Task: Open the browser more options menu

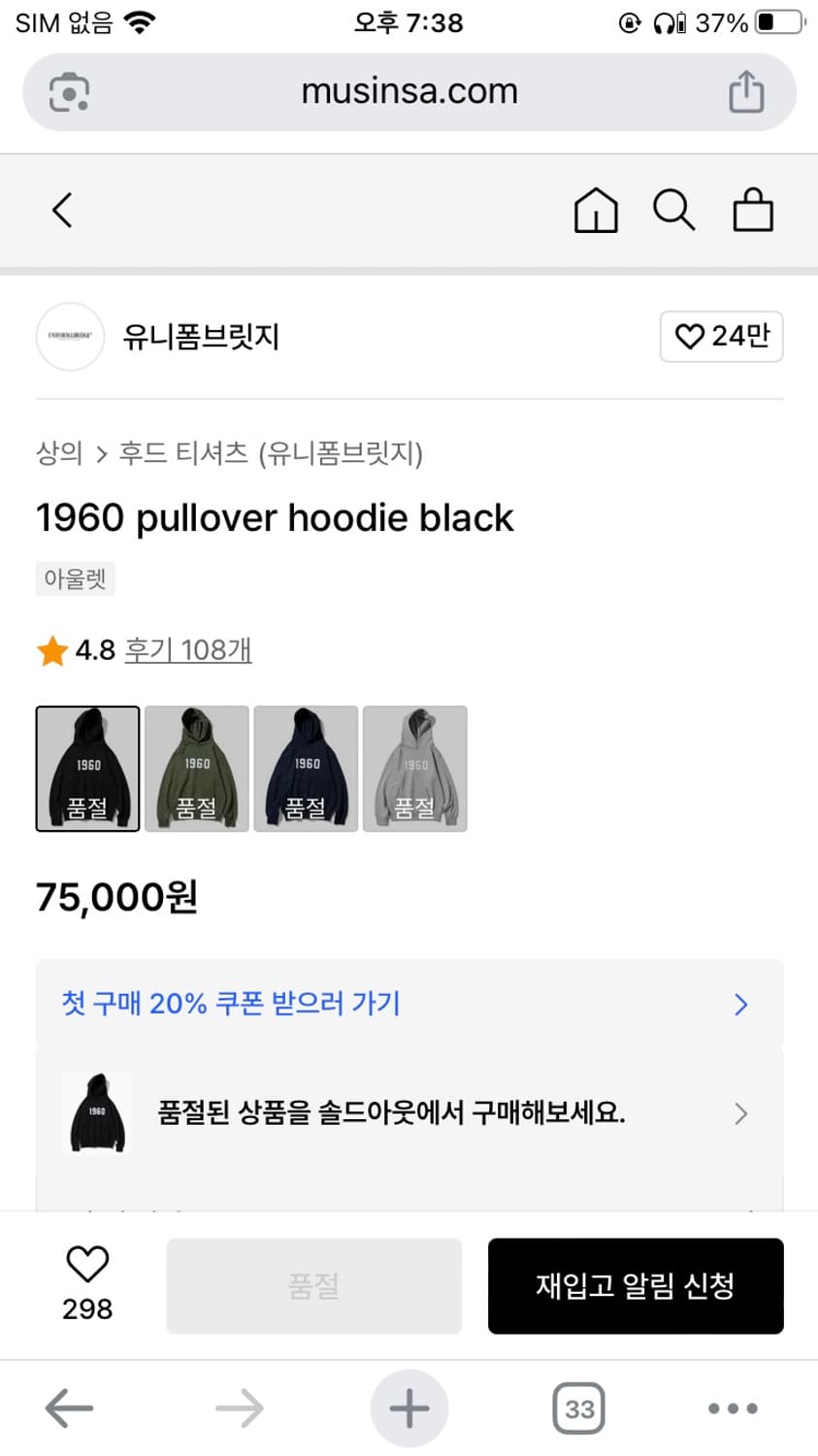Action: click(734, 1407)
